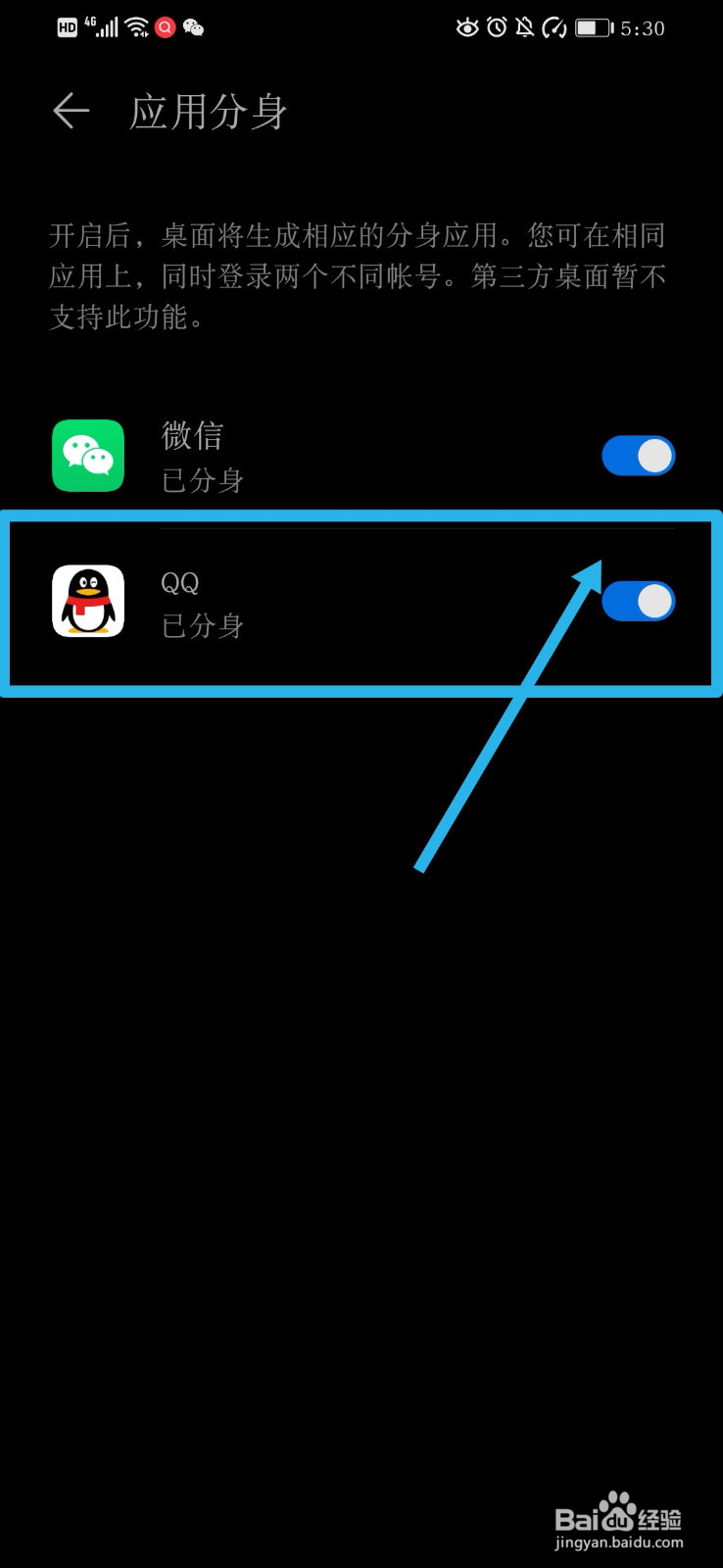Screen dimensions: 723x1568
Task: Tap the back arrow to exit 应用分身
Action: pyautogui.click(x=70, y=112)
